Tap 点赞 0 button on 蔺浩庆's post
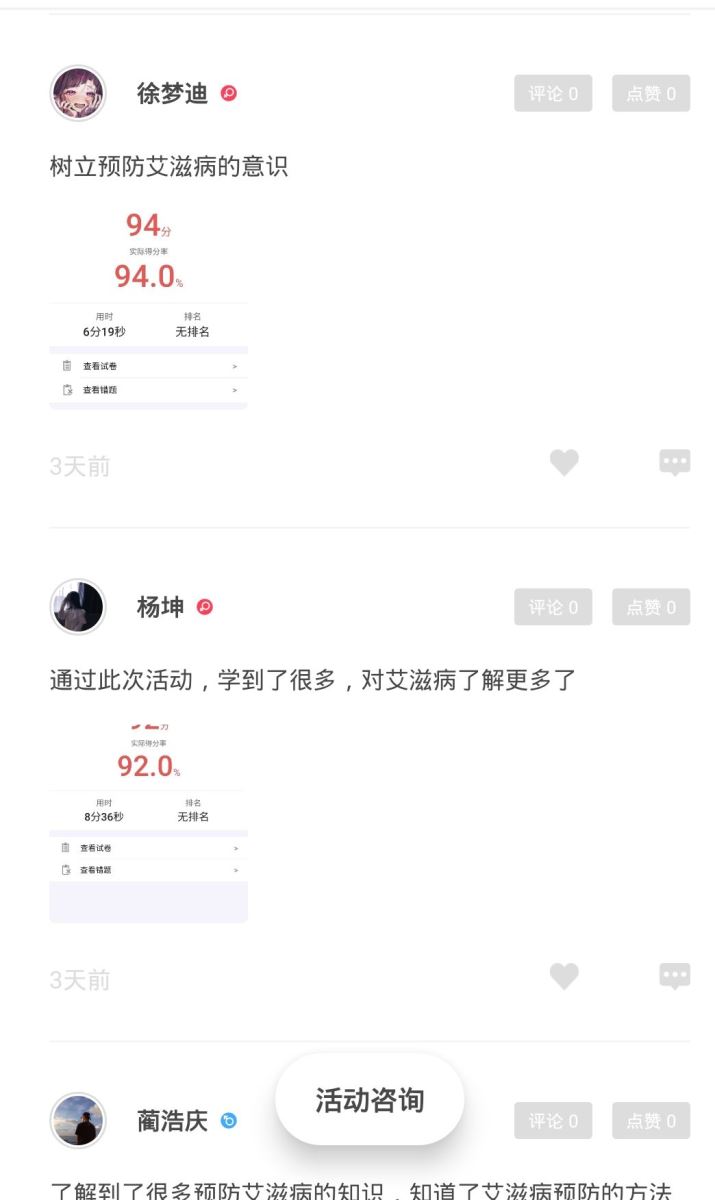The width and height of the screenshot is (715, 1200). (x=651, y=1121)
